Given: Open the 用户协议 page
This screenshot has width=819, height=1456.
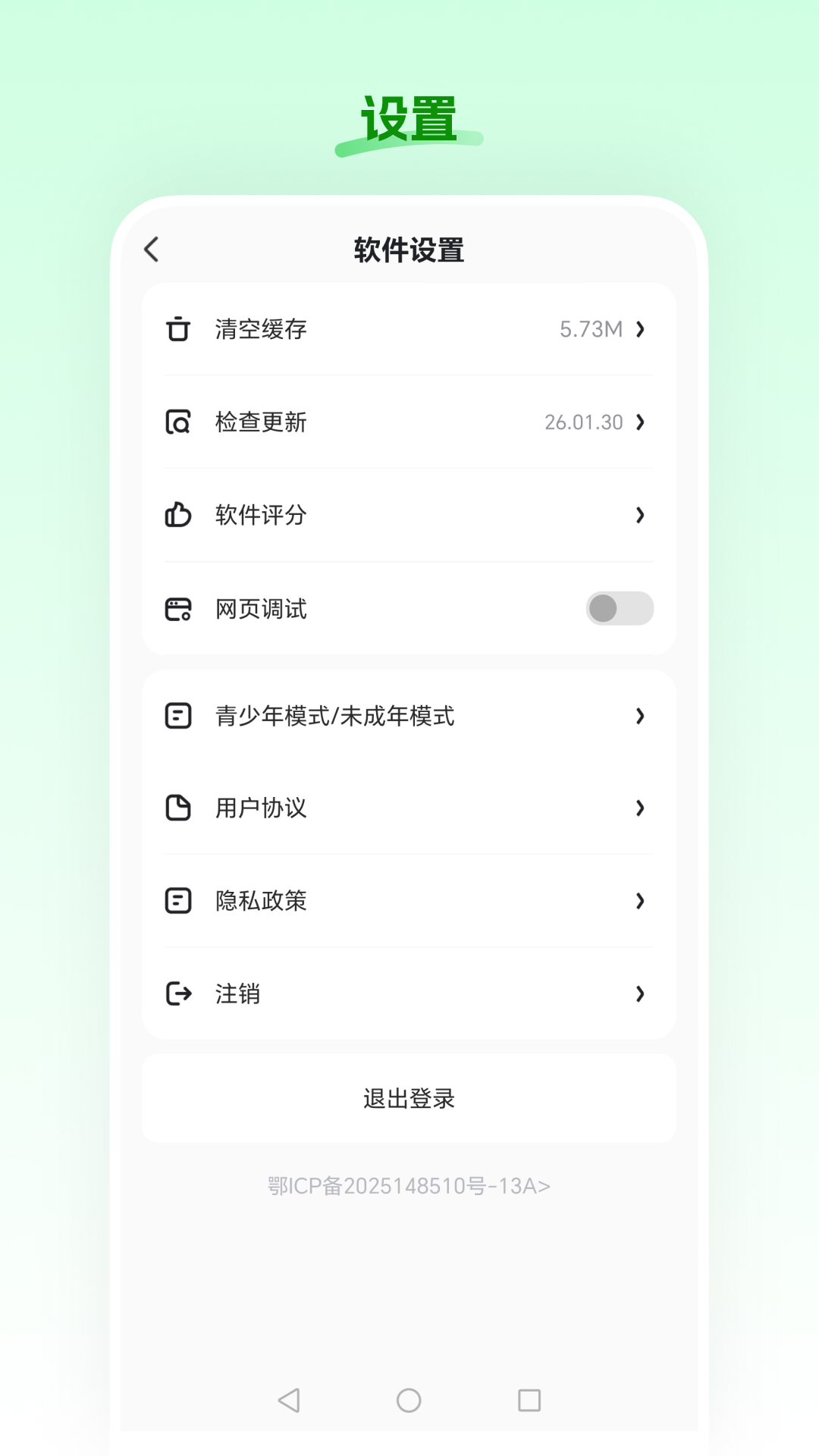Looking at the screenshot, I should (x=641, y=808).
